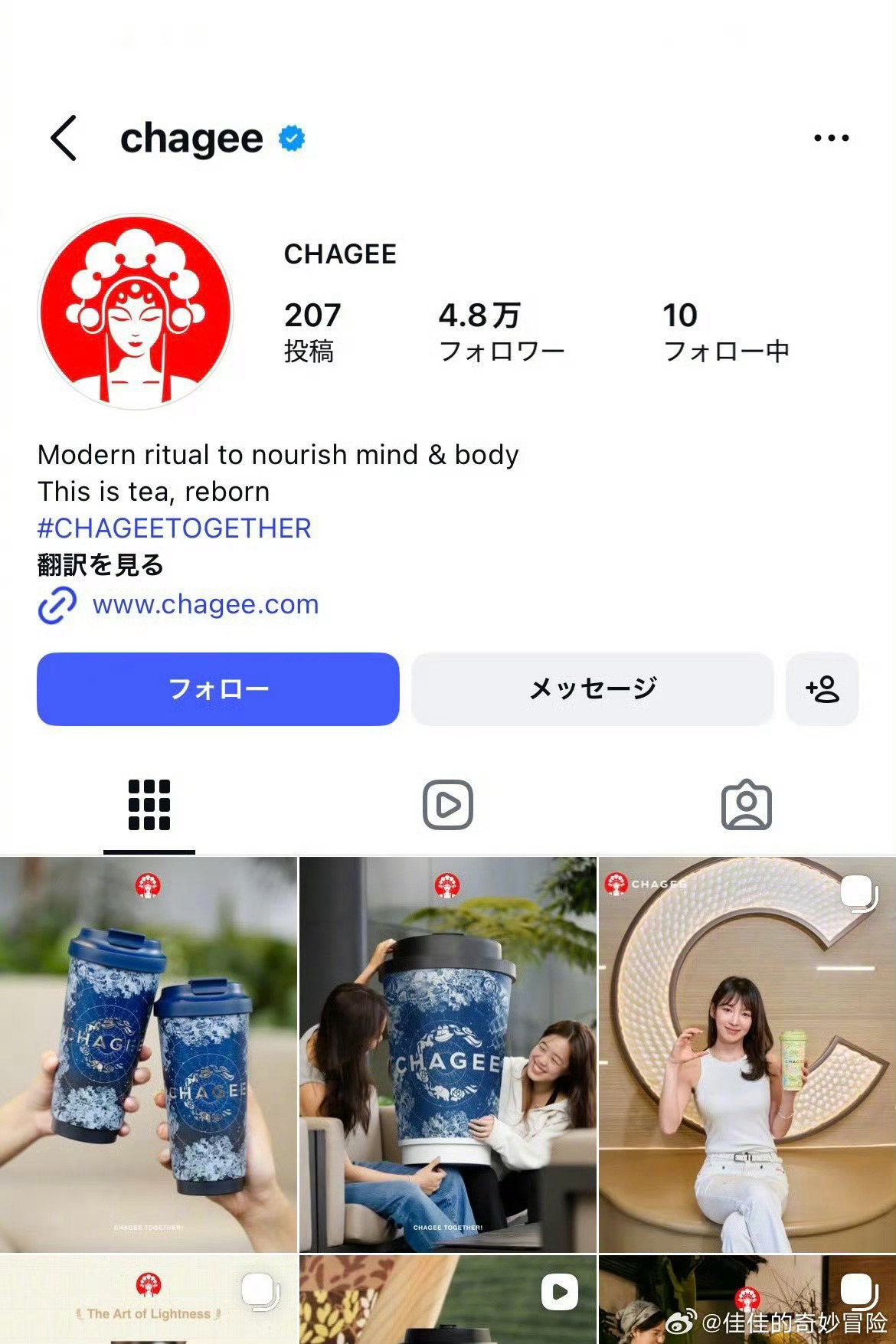The width and height of the screenshot is (896, 1344).
Task: Open the Reels tab icon
Action: (447, 805)
